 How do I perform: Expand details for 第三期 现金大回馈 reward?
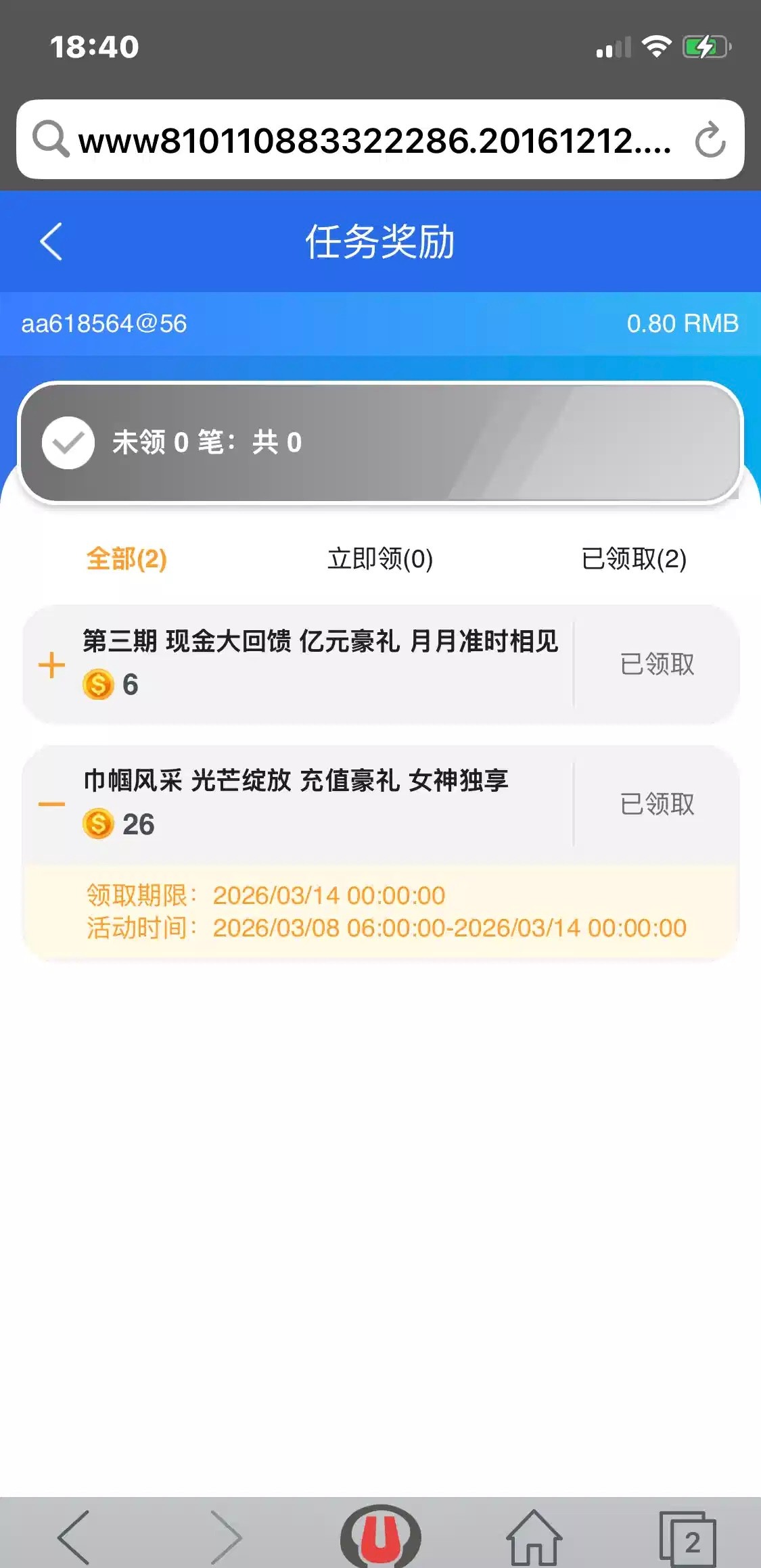click(51, 665)
